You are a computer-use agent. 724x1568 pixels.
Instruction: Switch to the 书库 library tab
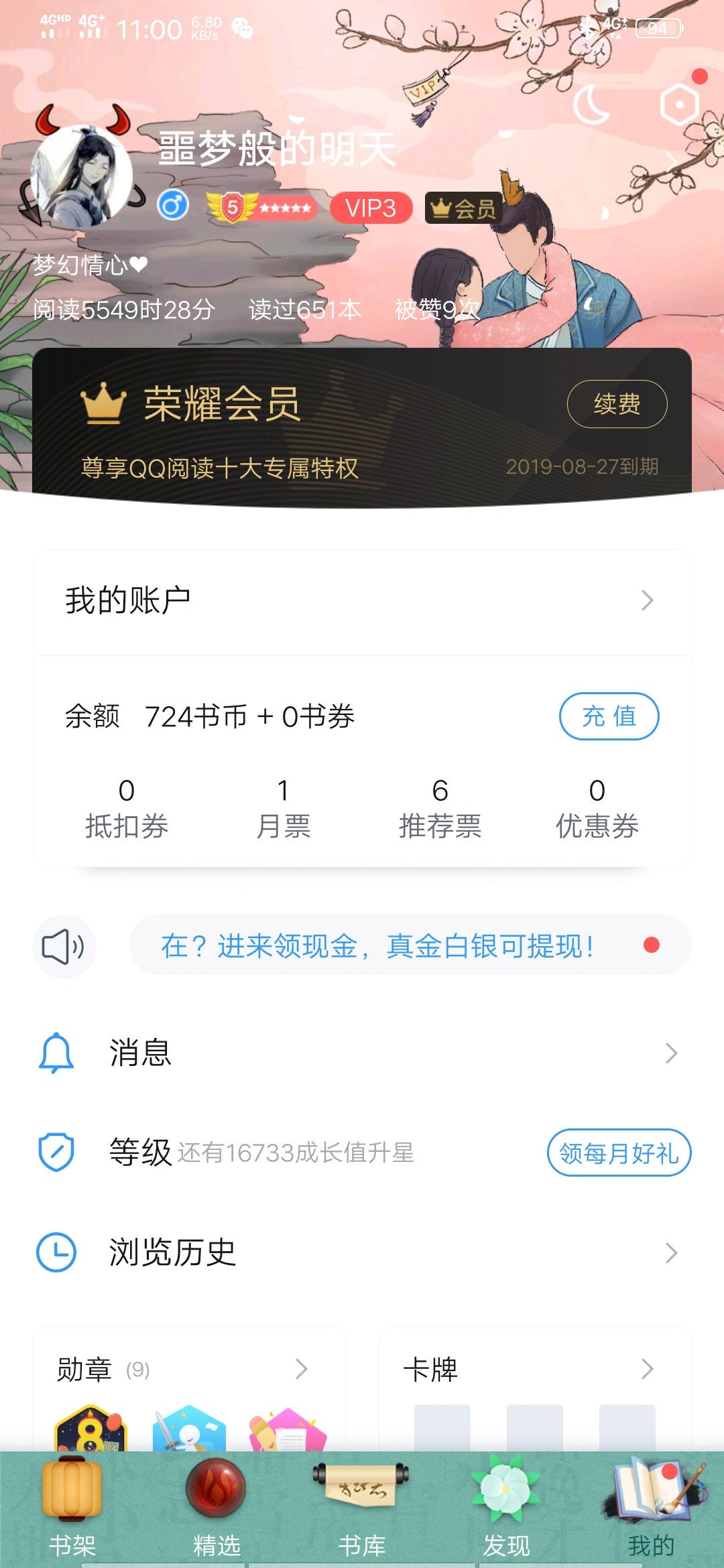[x=362, y=1508]
